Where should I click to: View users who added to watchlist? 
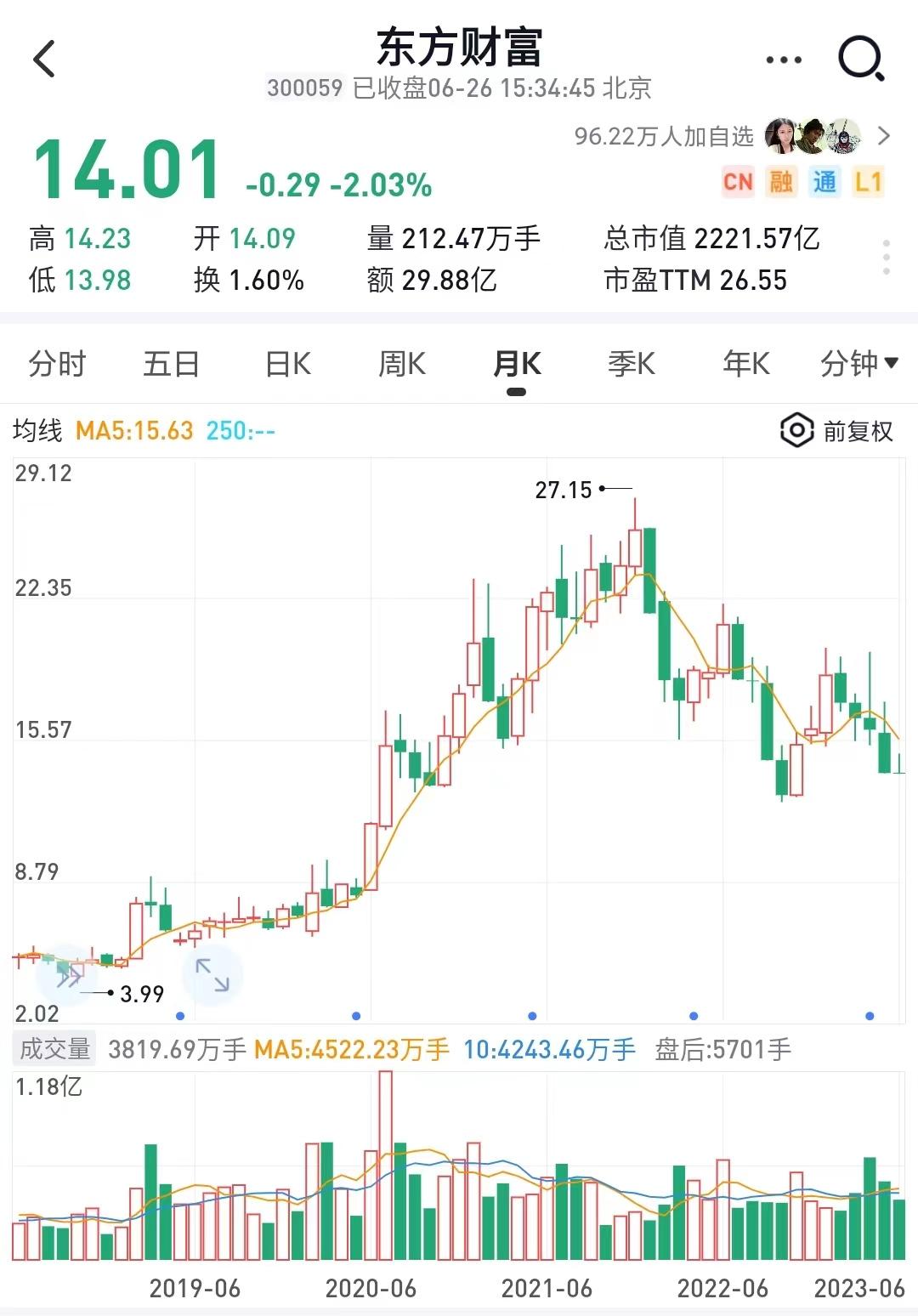pyautogui.click(x=733, y=136)
